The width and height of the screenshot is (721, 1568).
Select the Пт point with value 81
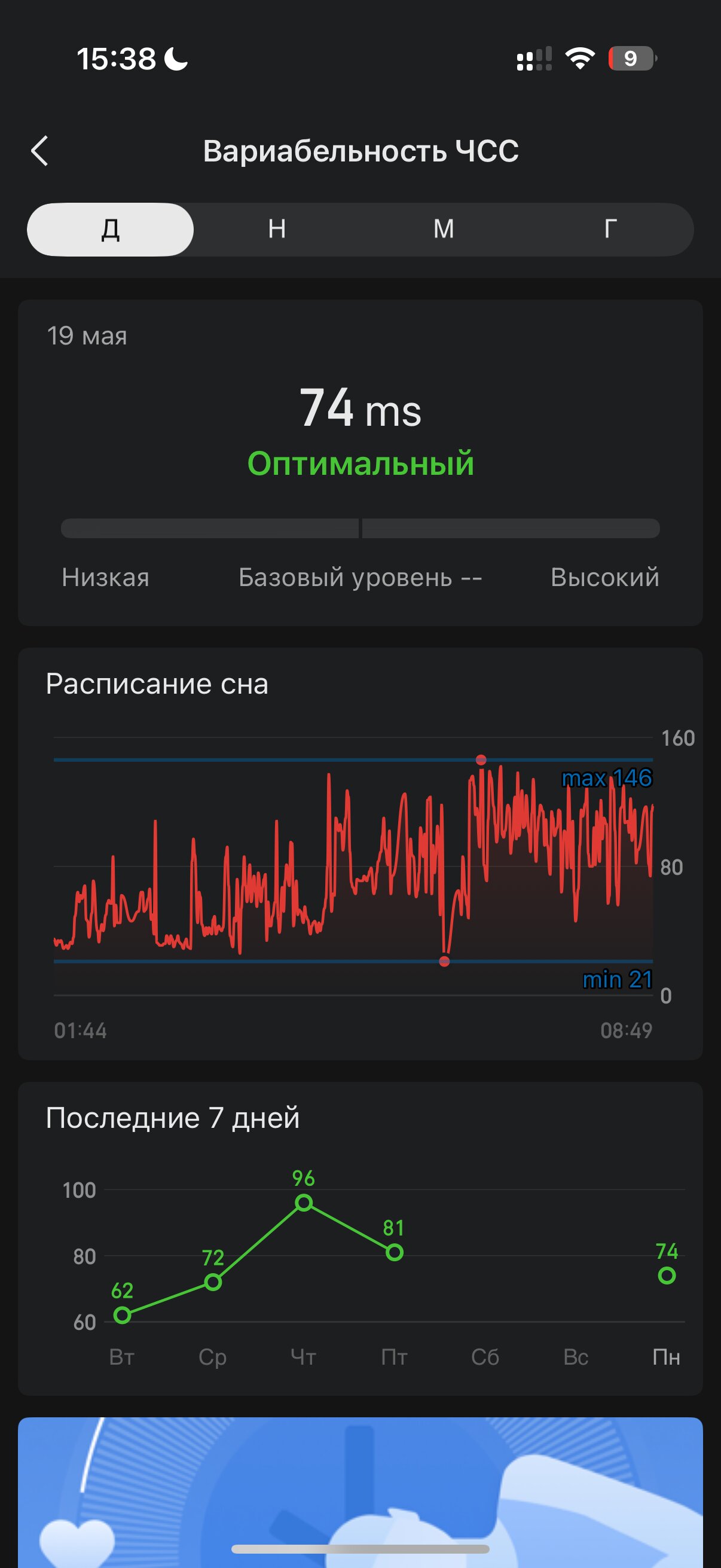tap(394, 1252)
